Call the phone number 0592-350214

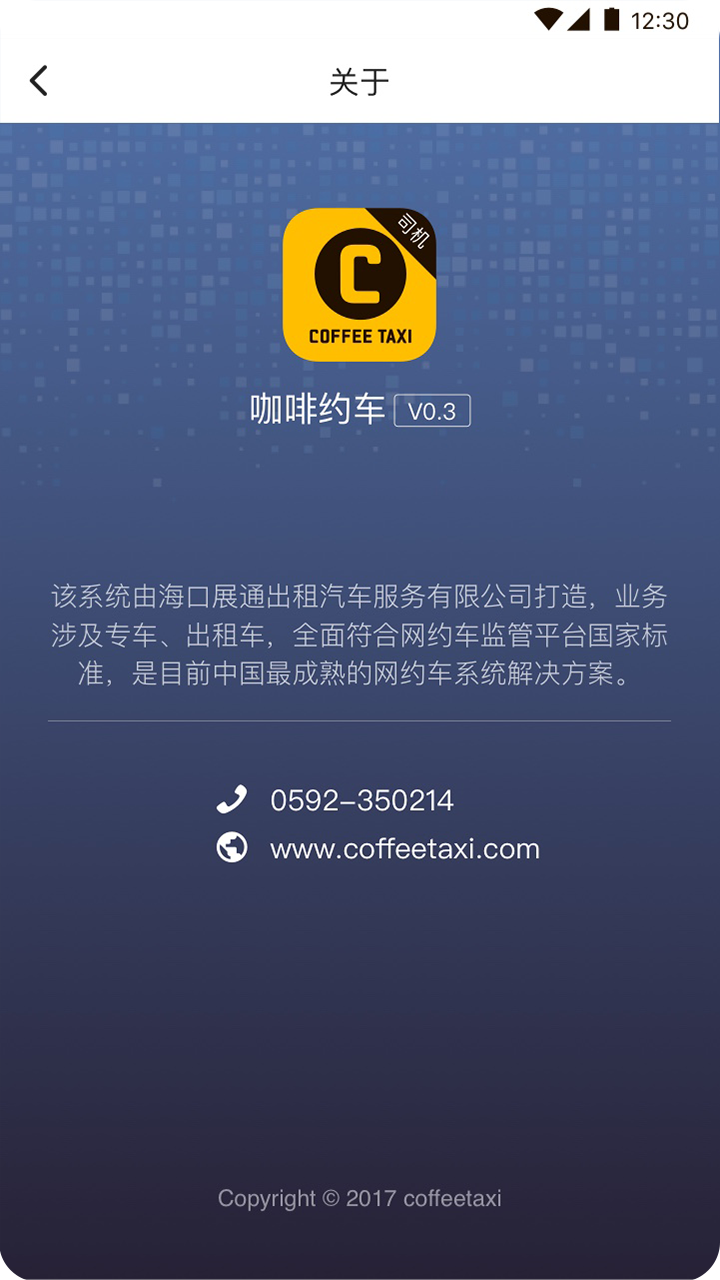[x=361, y=800]
